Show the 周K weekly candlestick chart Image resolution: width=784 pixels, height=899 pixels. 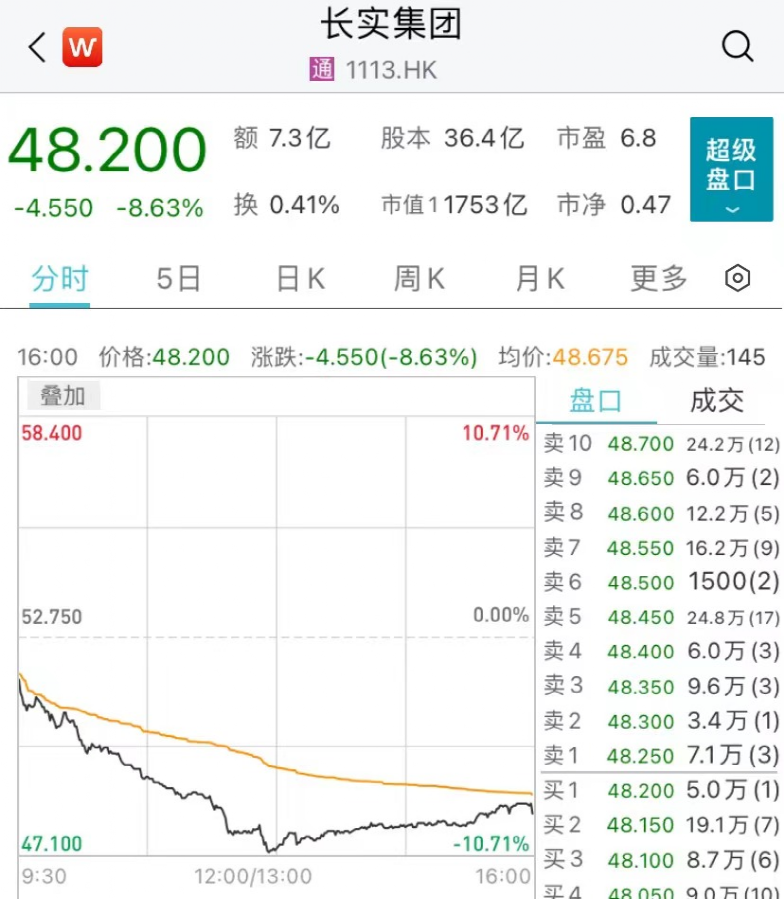point(419,279)
